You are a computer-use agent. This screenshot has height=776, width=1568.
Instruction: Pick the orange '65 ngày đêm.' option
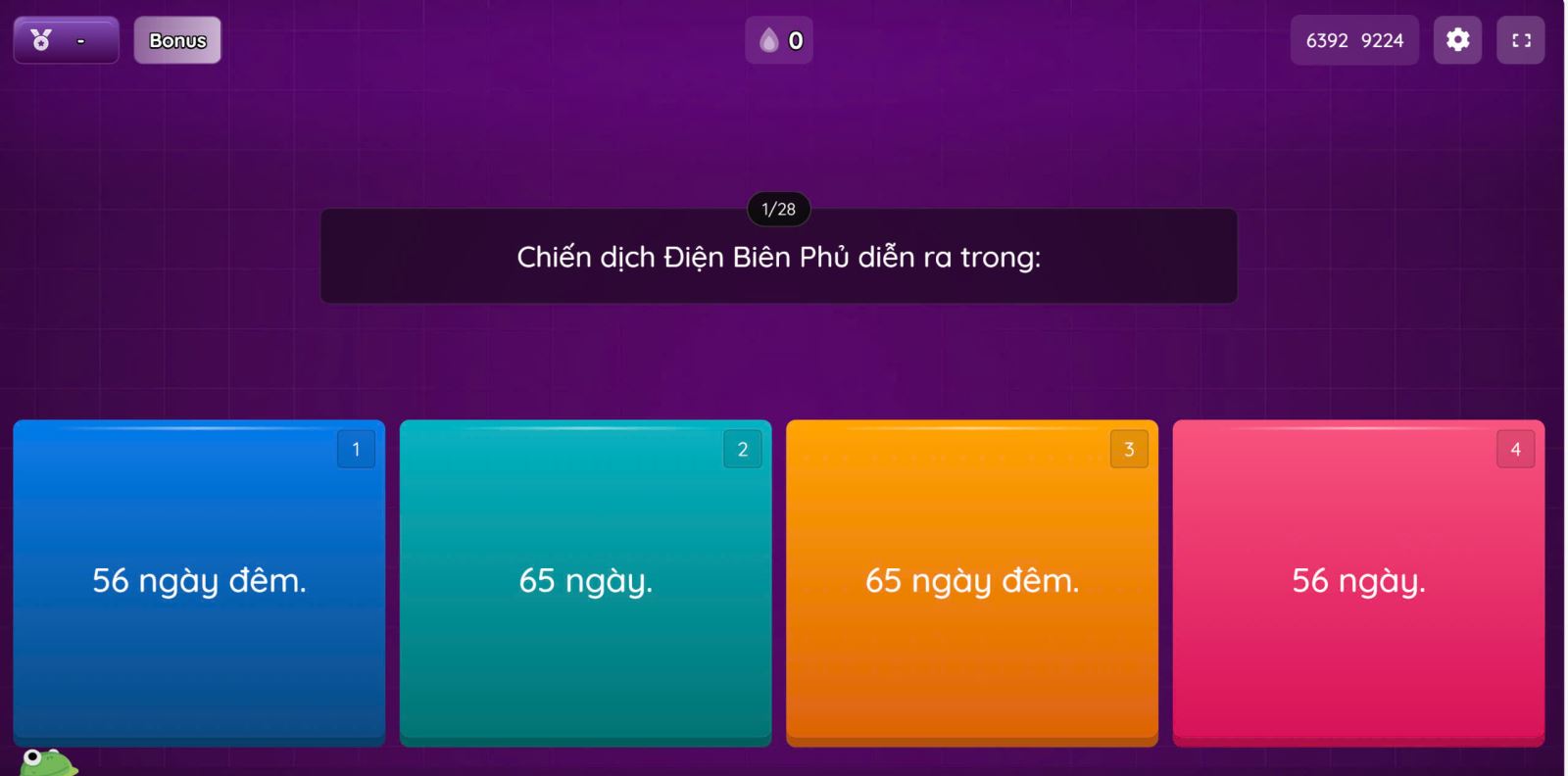point(971,580)
